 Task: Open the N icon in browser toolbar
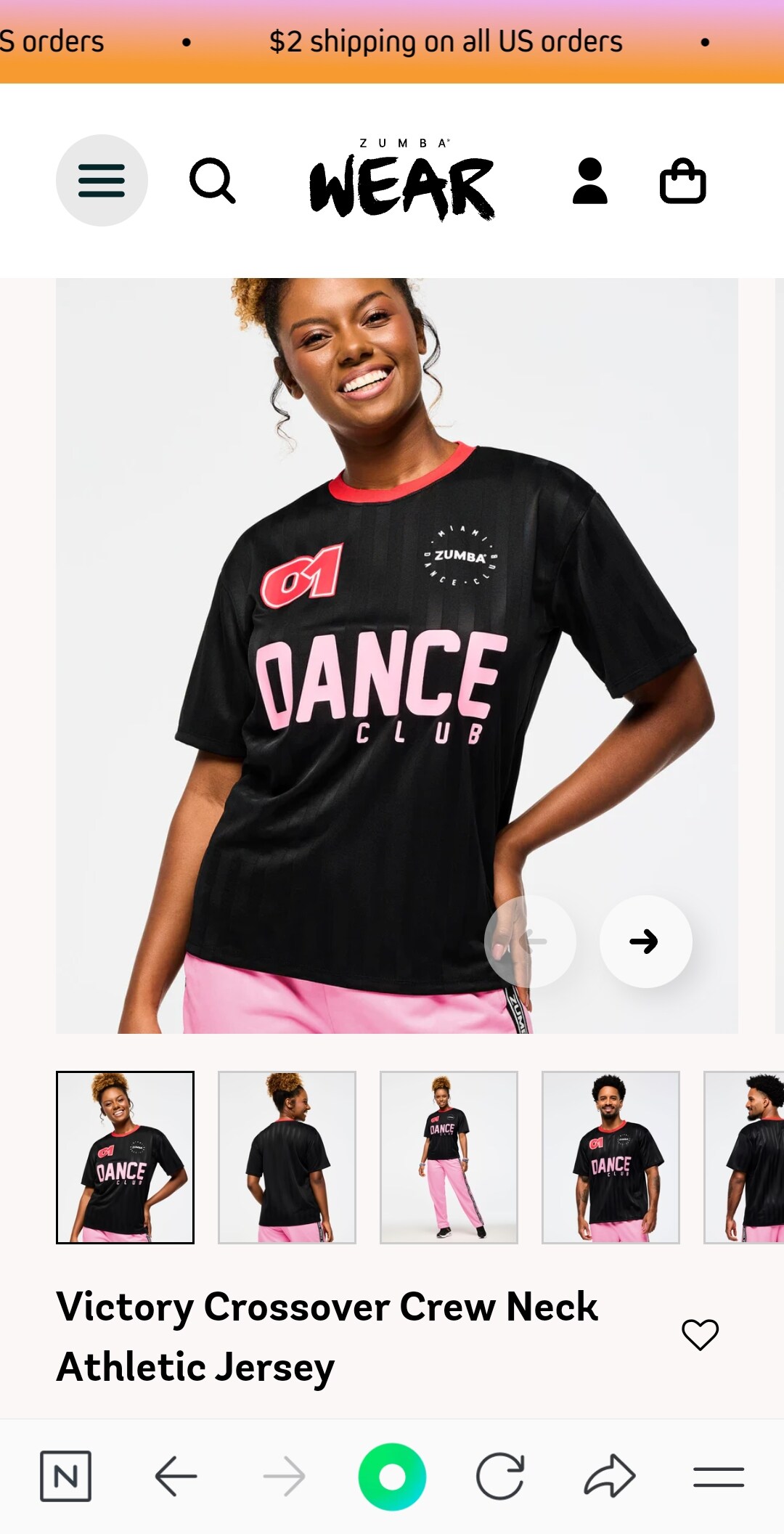click(65, 1476)
